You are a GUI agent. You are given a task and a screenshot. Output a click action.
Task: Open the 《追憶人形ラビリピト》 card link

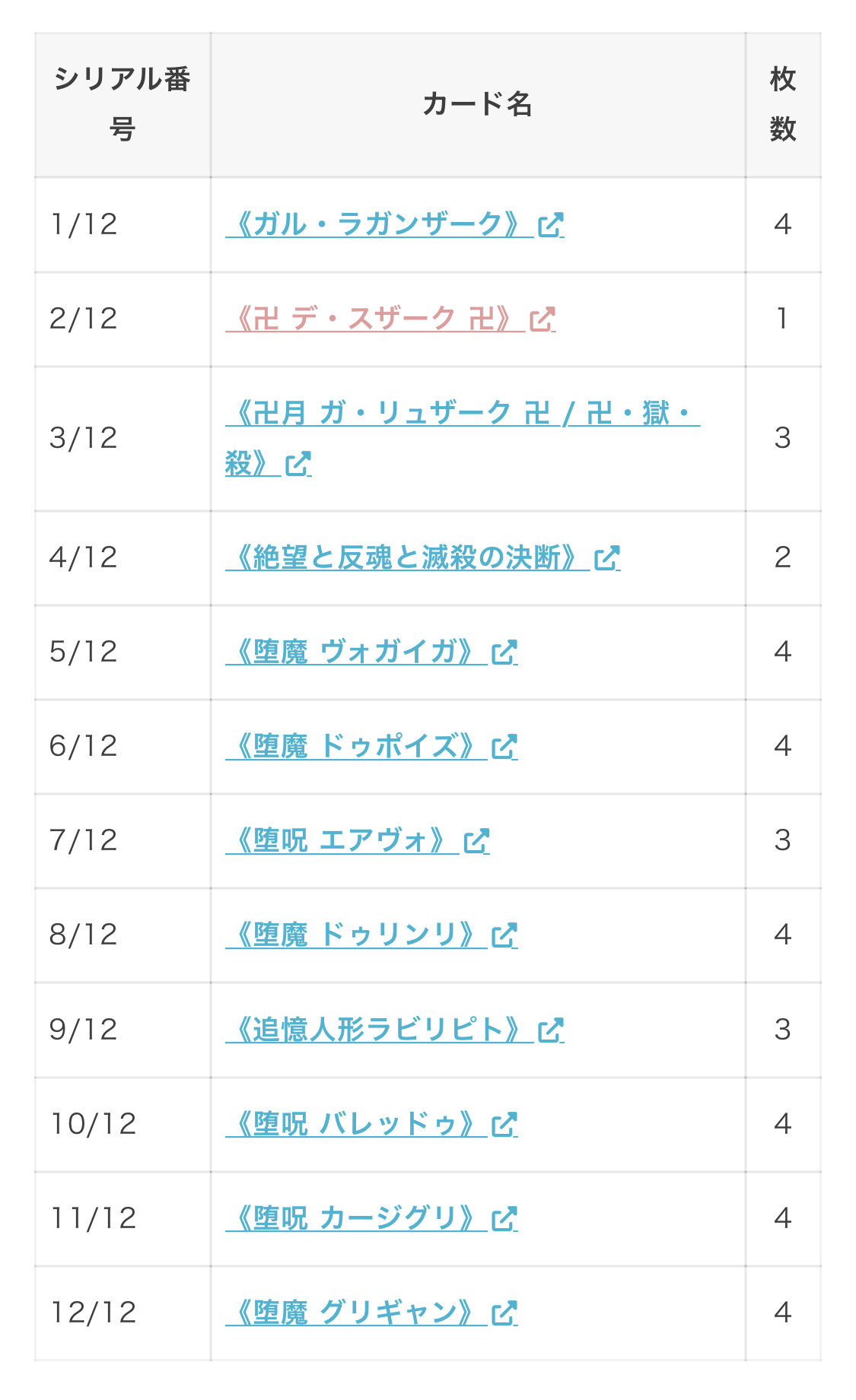coord(394,1030)
